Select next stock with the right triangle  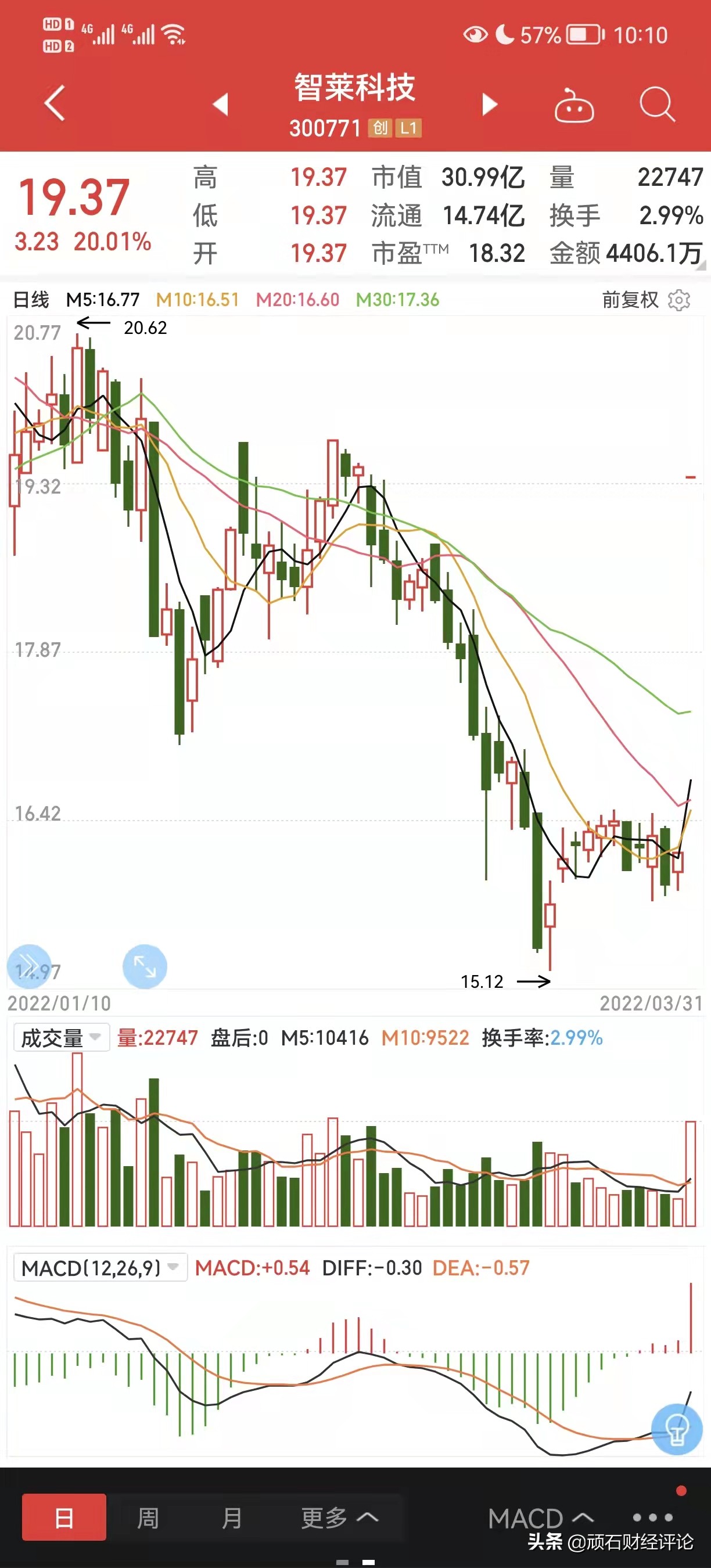pyautogui.click(x=489, y=104)
